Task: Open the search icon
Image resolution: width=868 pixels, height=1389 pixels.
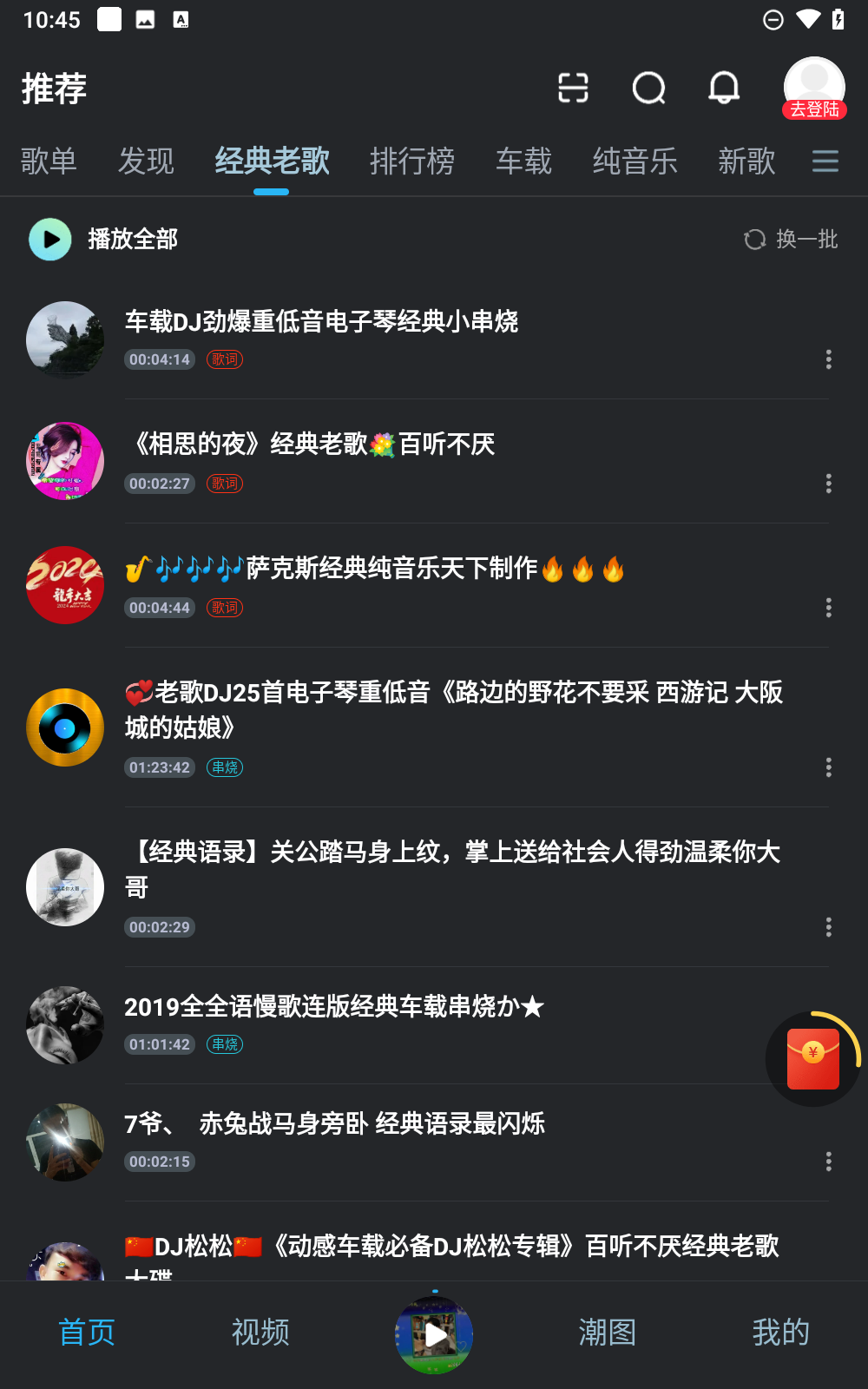Action: 648,88
